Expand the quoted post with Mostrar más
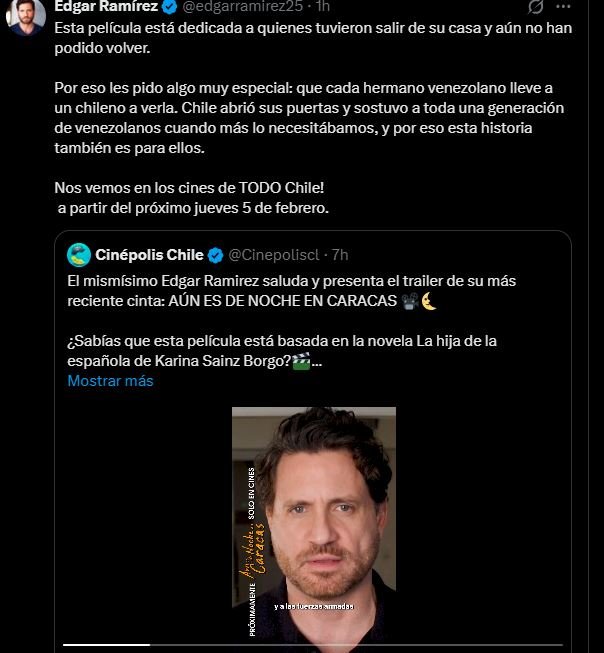Viewport: 604px width, 653px height. (110, 381)
